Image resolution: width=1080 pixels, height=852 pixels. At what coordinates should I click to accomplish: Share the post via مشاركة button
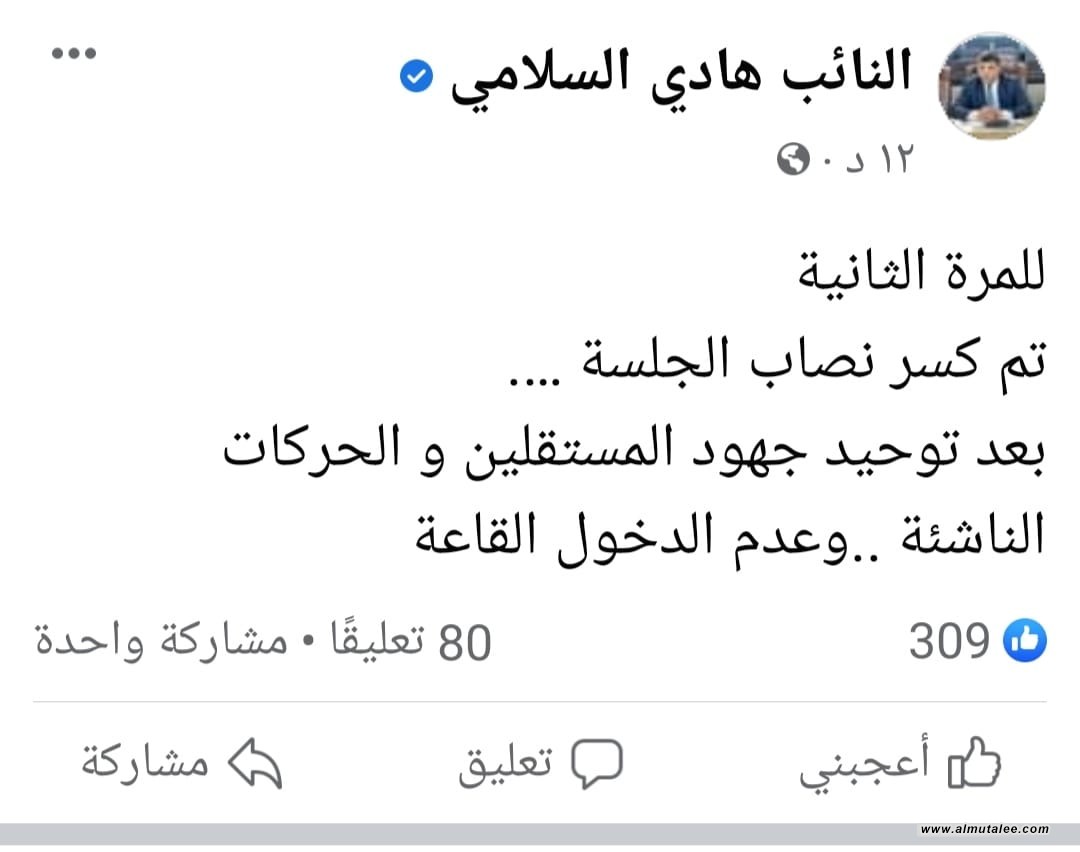click(181, 765)
